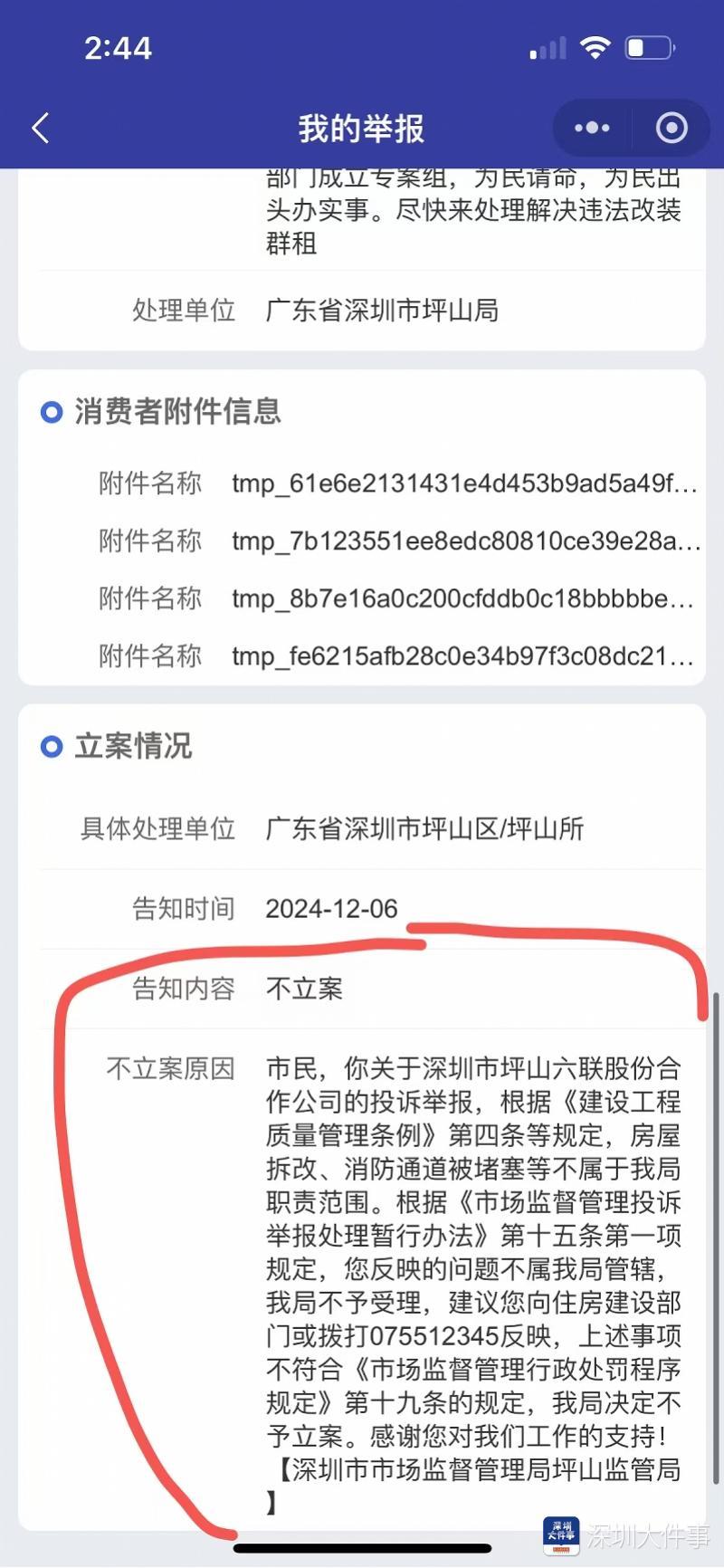Close the mini program with the circle icon

click(x=672, y=129)
